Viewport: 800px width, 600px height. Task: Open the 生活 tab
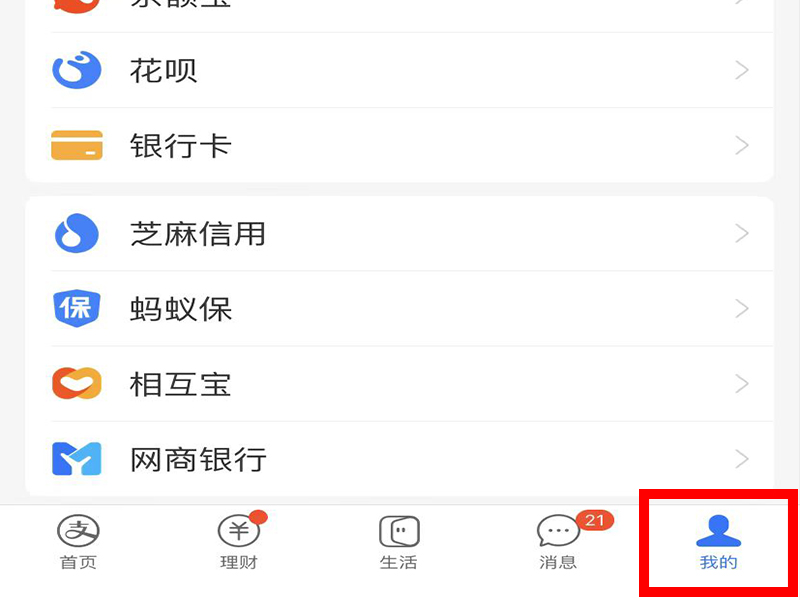(399, 543)
